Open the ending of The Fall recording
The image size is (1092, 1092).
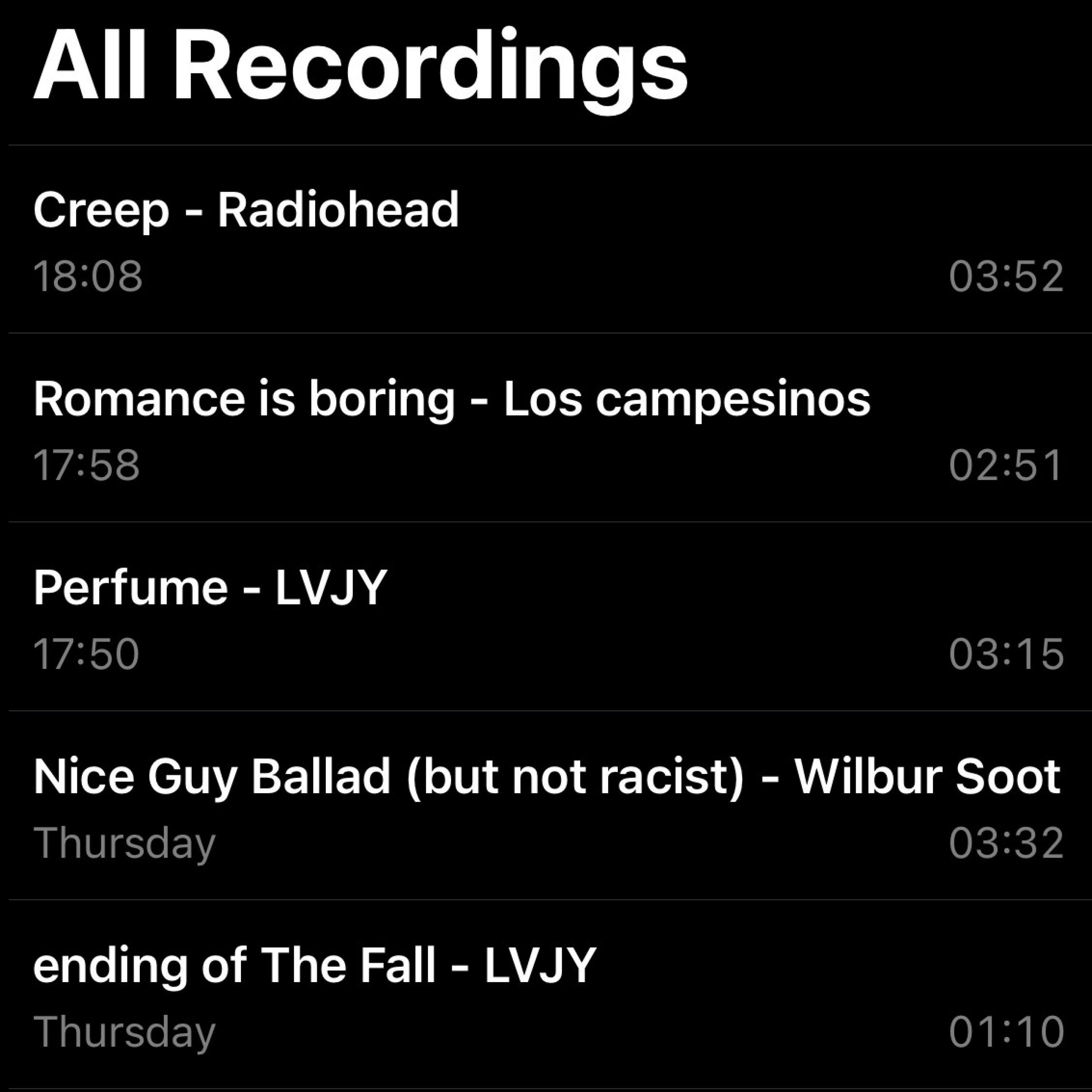314,965
